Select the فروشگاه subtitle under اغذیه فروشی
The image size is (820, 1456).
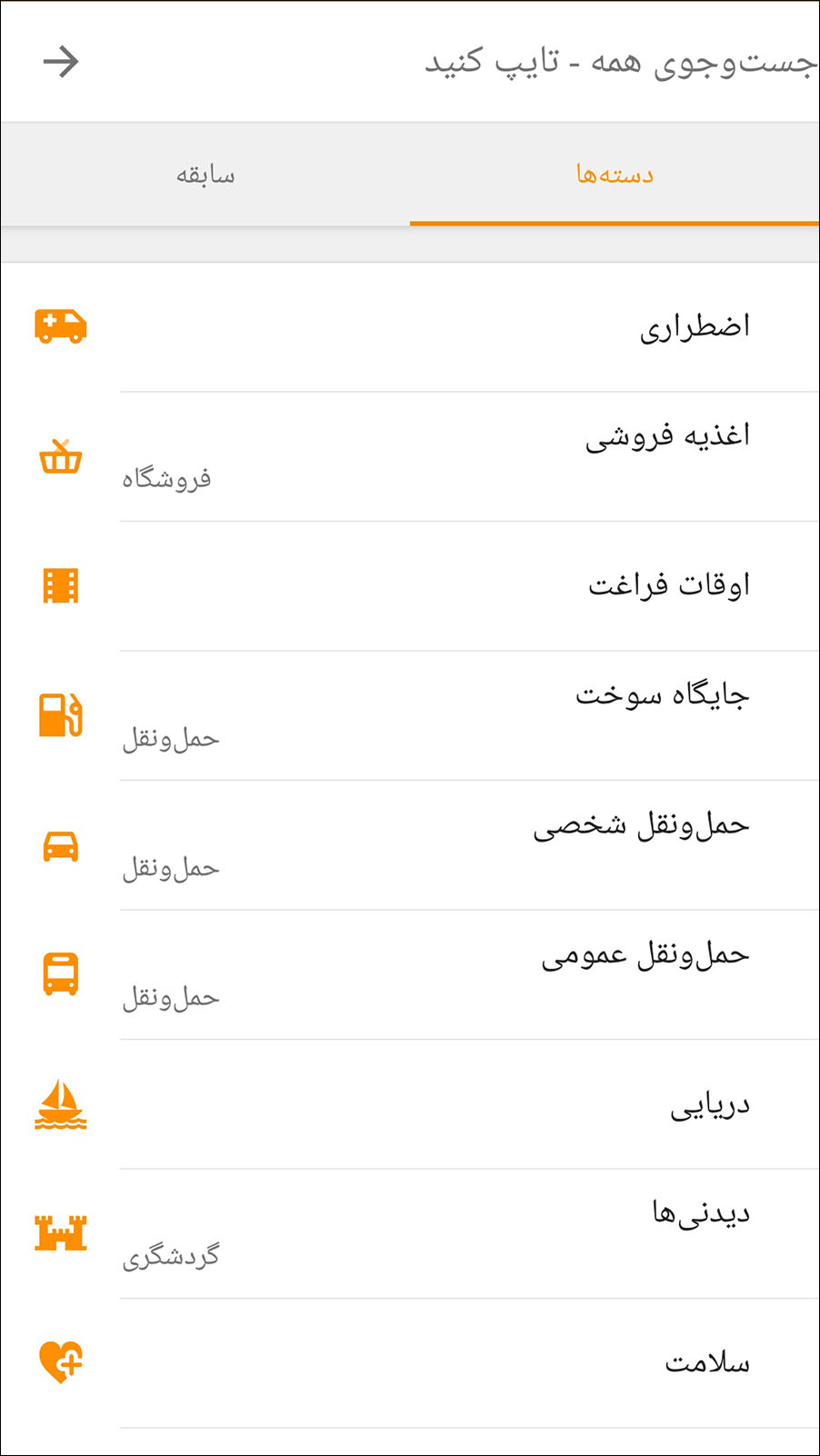(x=169, y=477)
